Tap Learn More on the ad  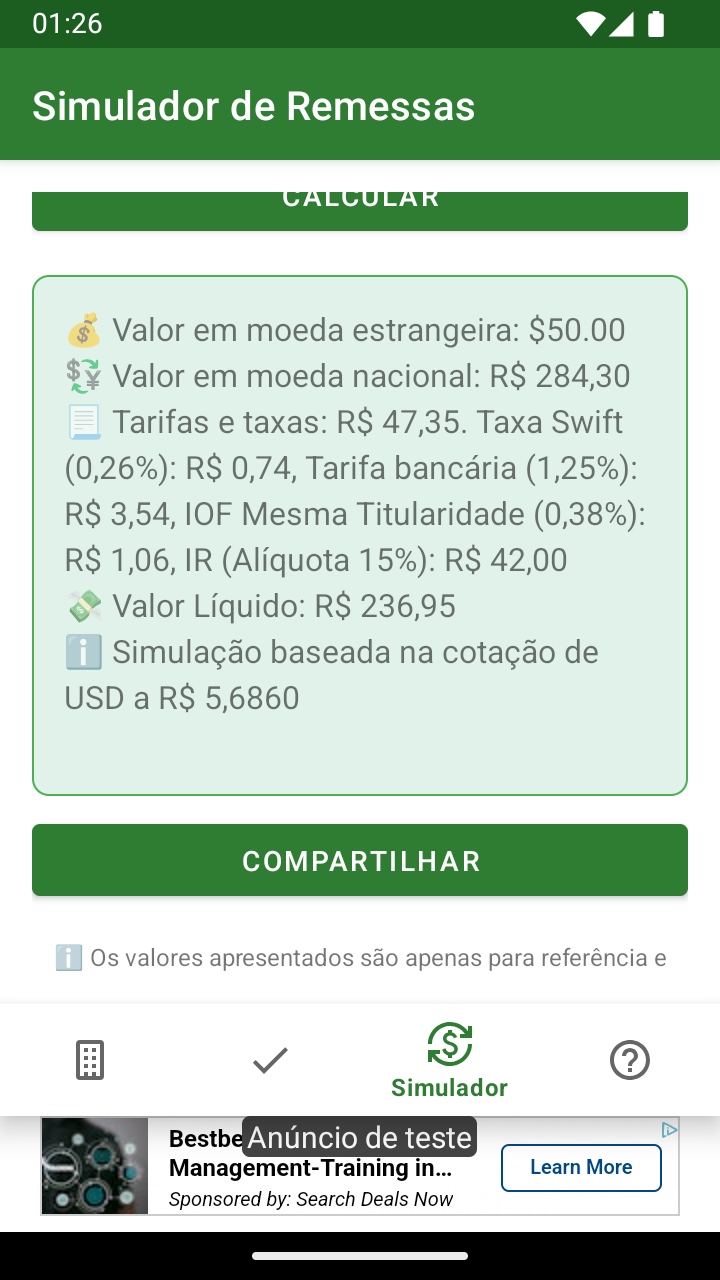[581, 1167]
